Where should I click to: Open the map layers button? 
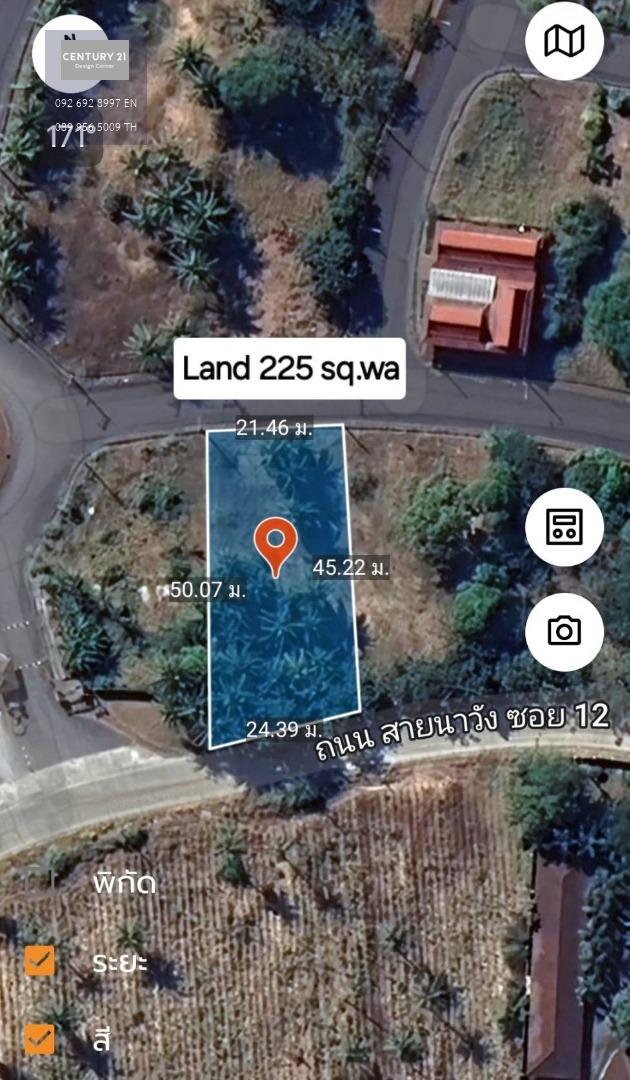click(564, 41)
